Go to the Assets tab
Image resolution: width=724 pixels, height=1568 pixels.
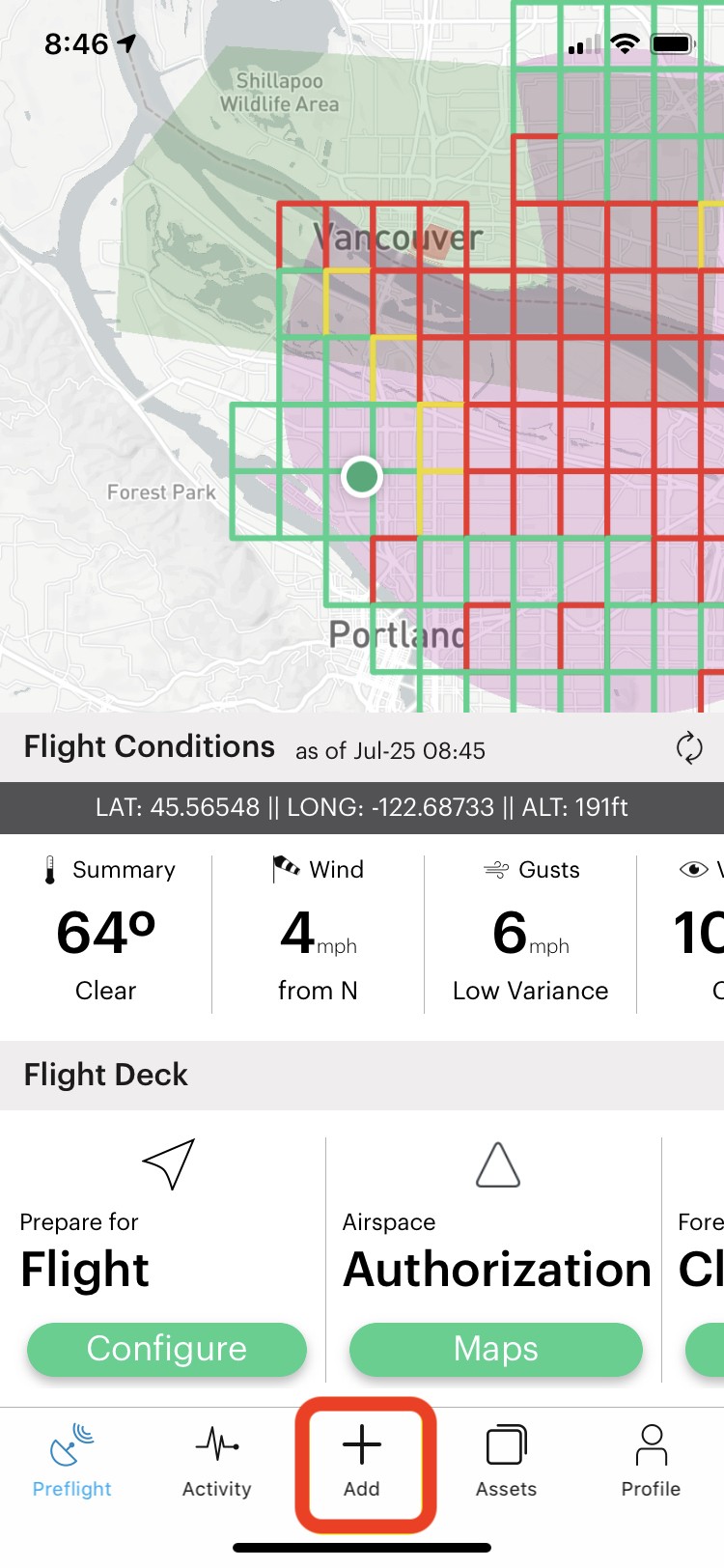(506, 1463)
